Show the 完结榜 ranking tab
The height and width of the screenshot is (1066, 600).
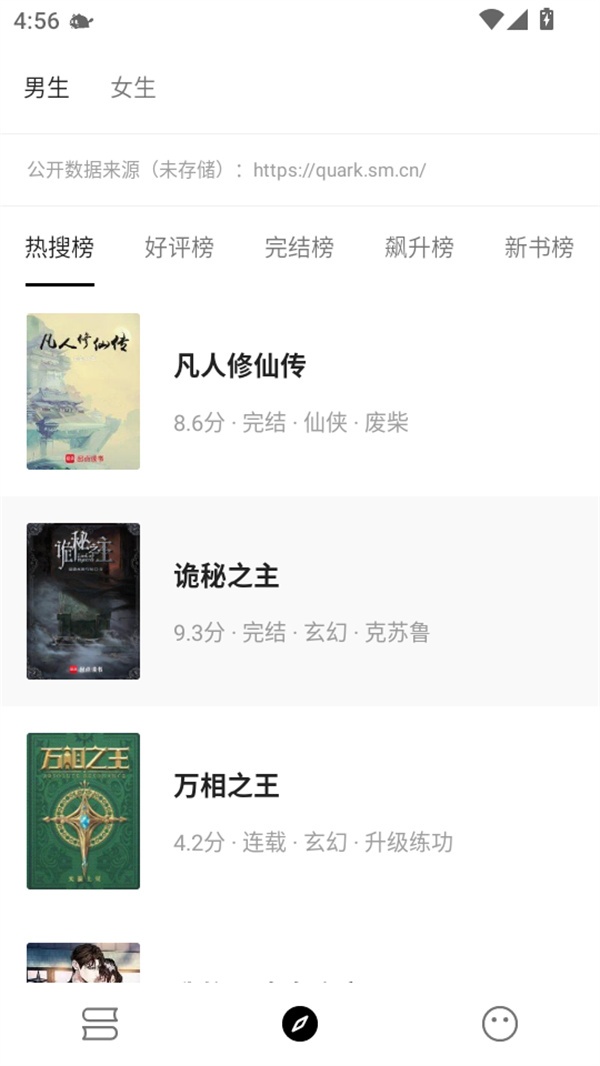[x=299, y=248]
